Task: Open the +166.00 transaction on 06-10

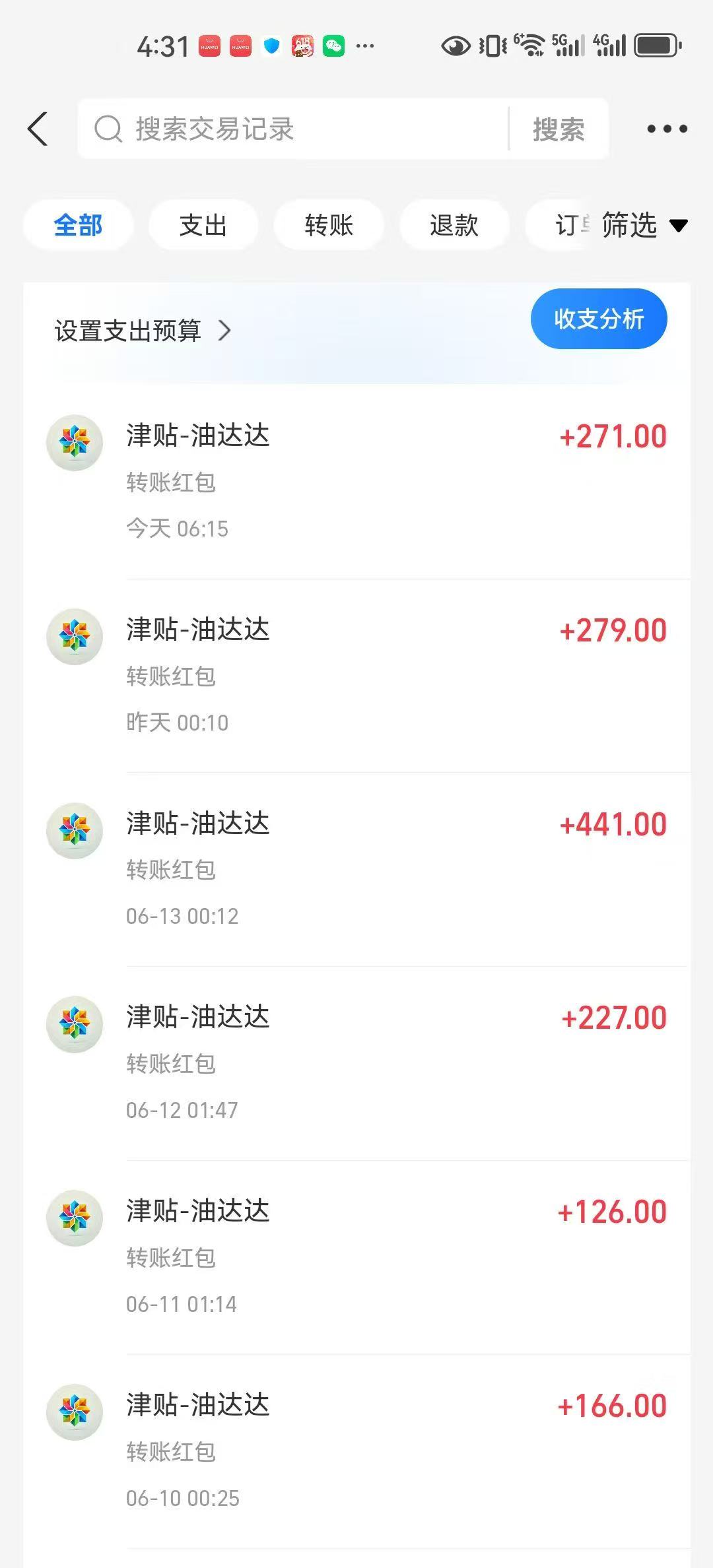Action: tap(356, 1451)
